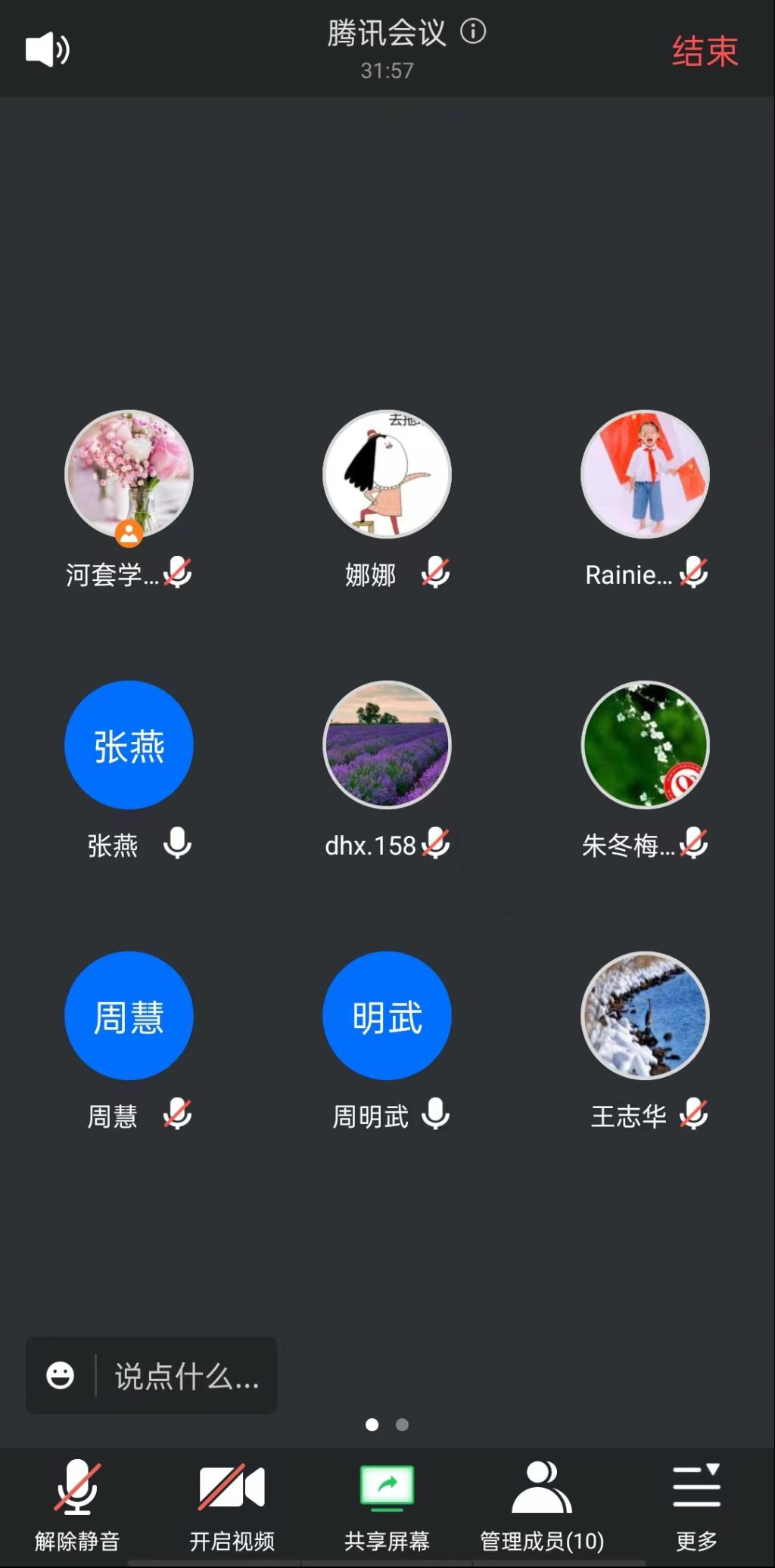Open 朱冬梅's participant tile
The width and height of the screenshot is (775, 1568).
pos(645,745)
